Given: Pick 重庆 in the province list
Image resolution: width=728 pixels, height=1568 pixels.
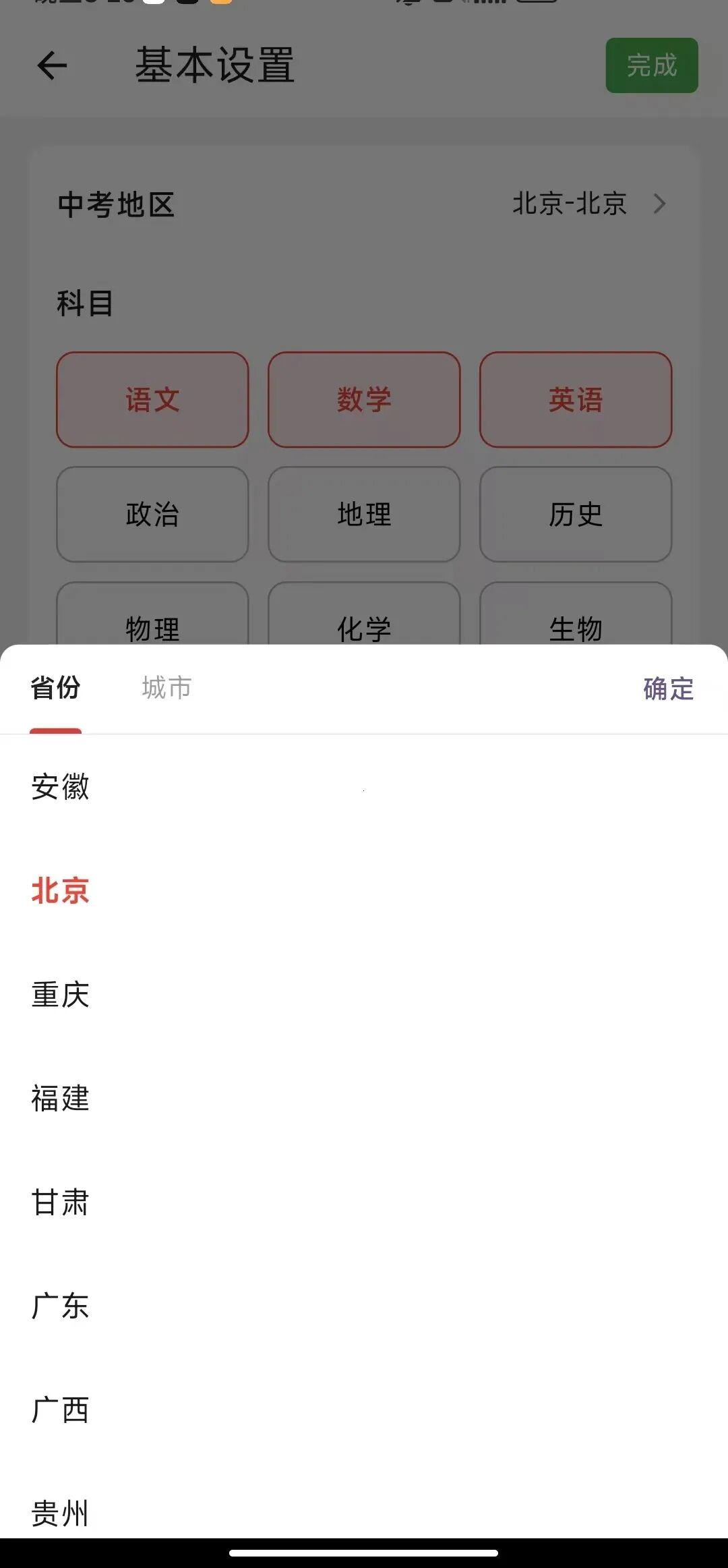Looking at the screenshot, I should pos(59,995).
